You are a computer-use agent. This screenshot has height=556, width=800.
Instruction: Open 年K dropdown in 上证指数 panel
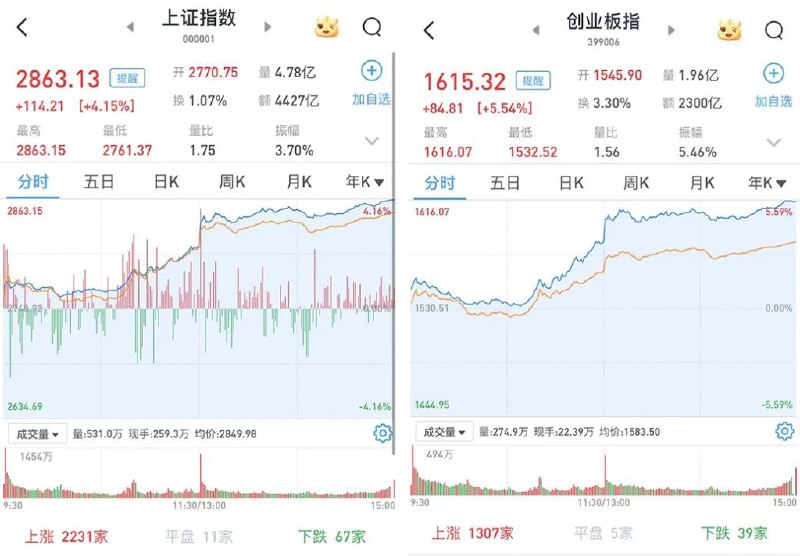pyautogui.click(x=365, y=181)
